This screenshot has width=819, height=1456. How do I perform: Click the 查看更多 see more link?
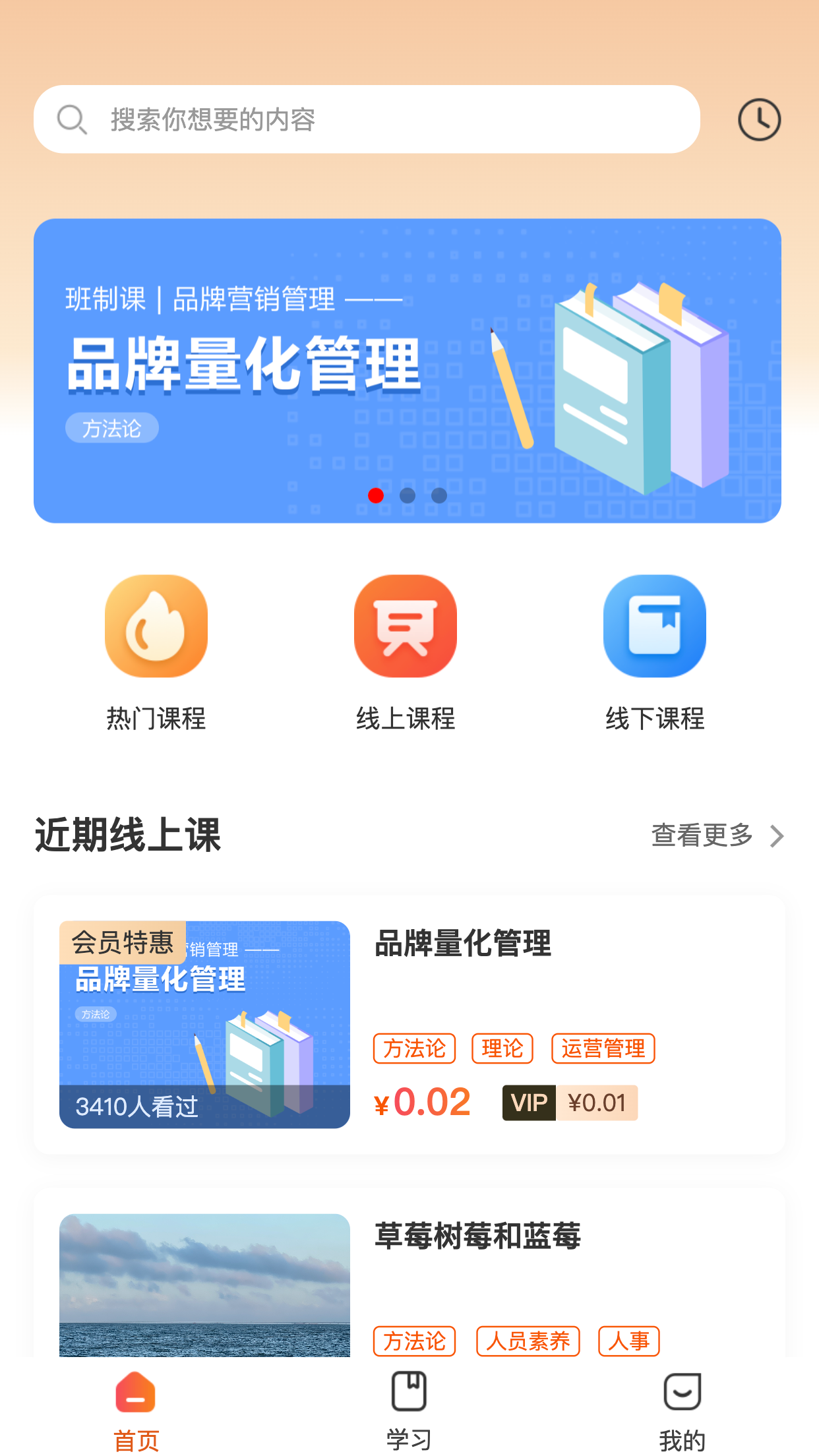[x=701, y=836]
